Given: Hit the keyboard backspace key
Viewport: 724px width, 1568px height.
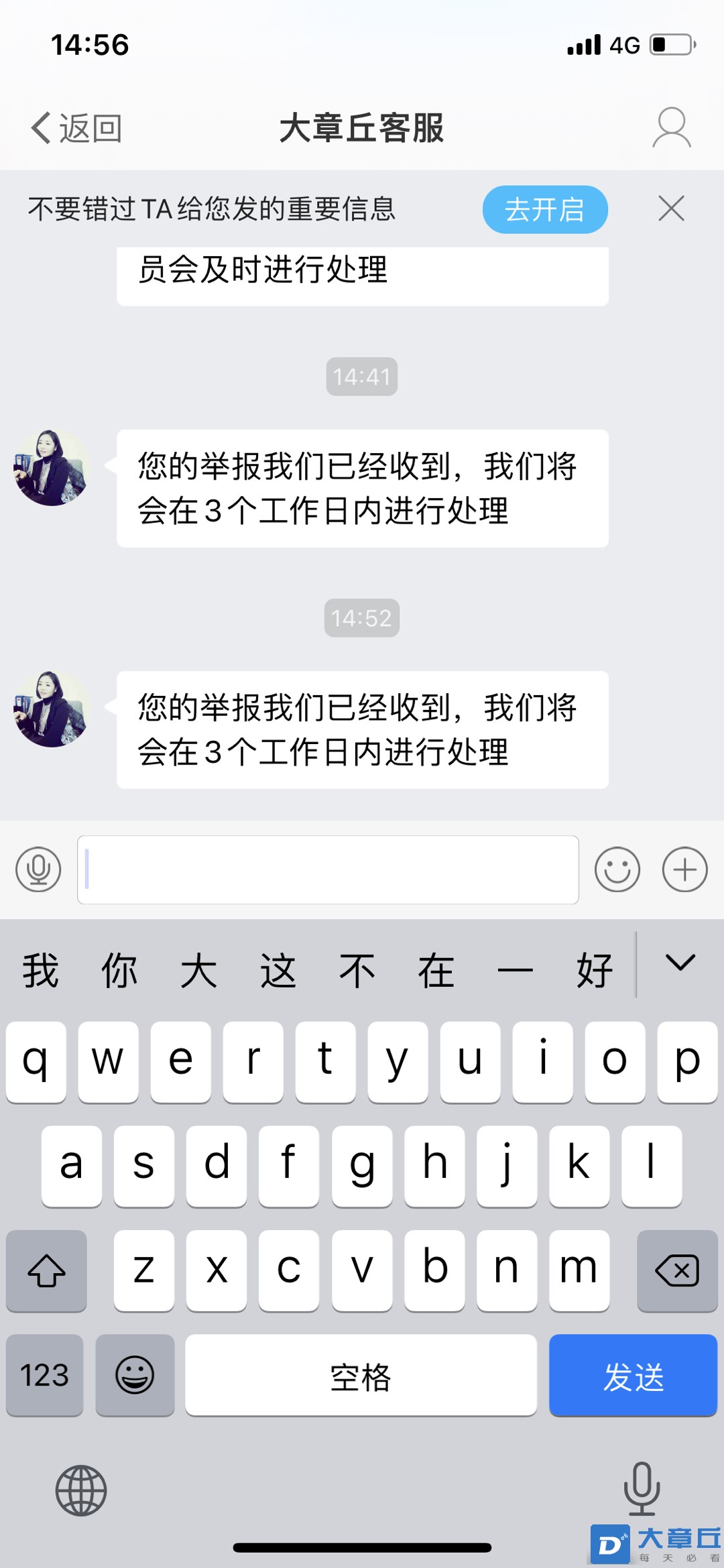Looking at the screenshot, I should [x=676, y=1270].
